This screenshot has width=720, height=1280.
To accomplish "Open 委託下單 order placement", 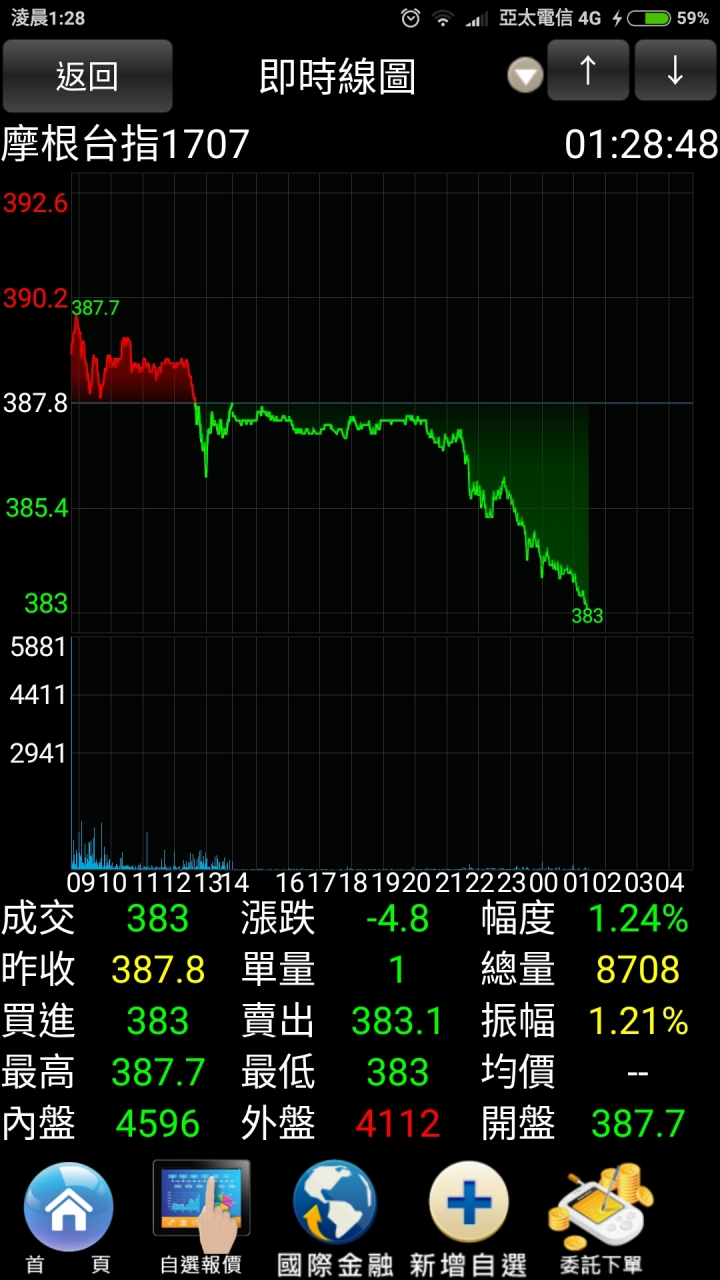I will click(601, 1218).
